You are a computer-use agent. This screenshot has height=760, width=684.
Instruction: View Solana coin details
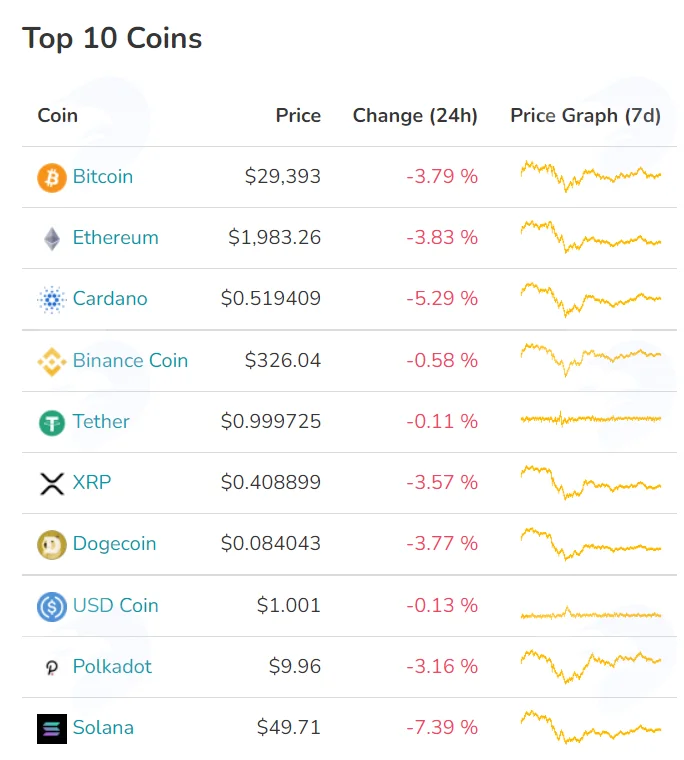click(103, 728)
